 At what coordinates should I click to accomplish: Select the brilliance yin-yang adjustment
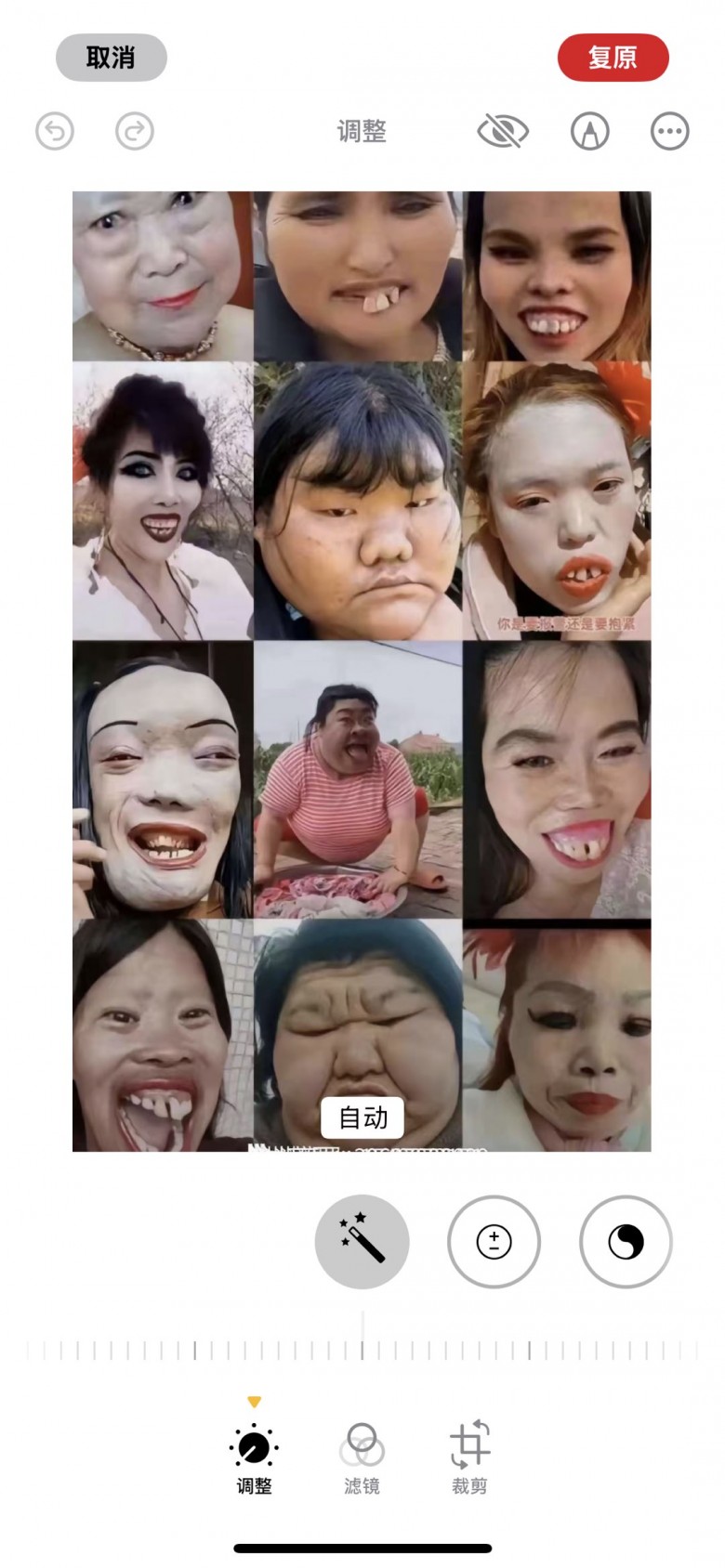click(x=626, y=1241)
